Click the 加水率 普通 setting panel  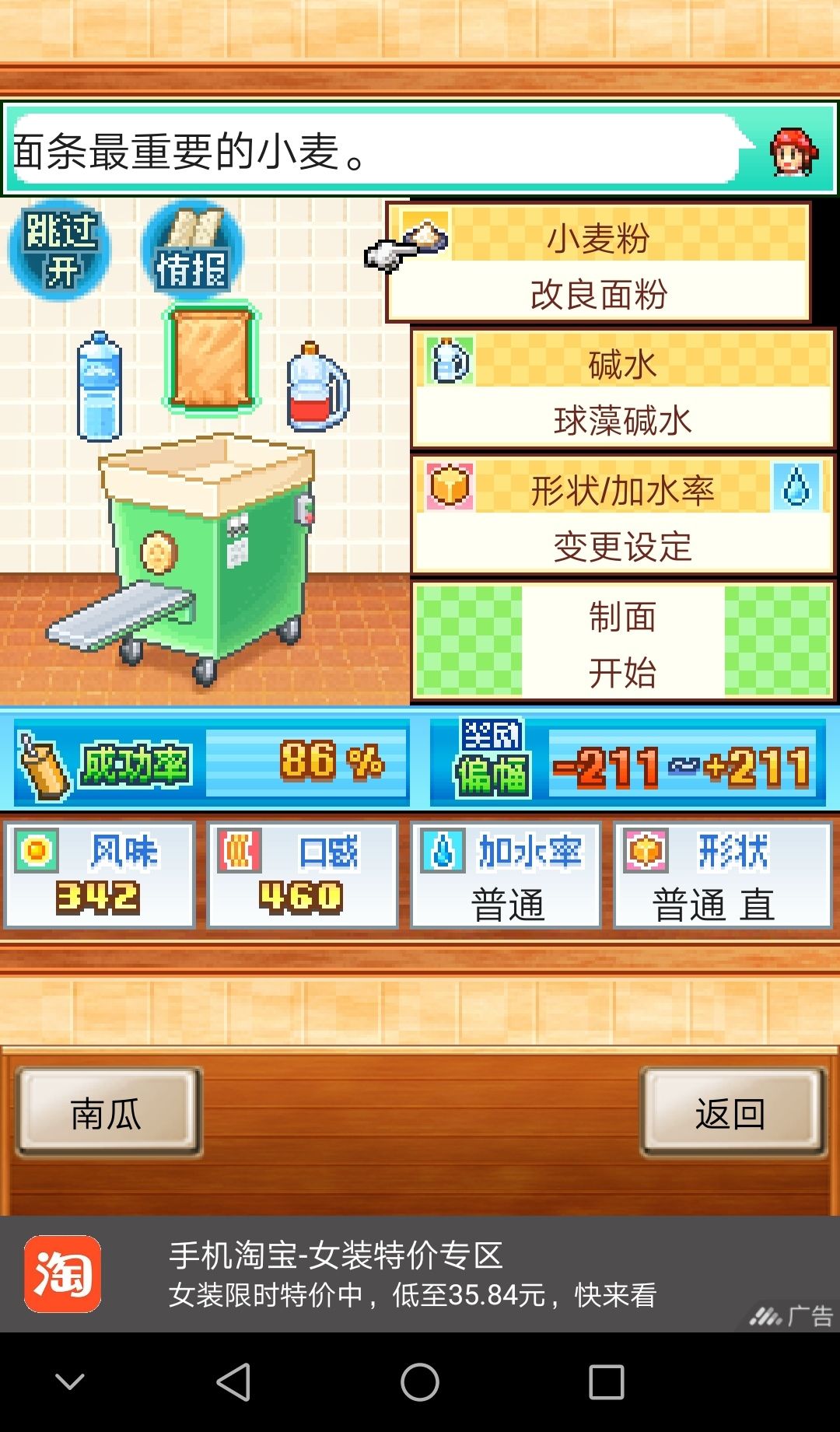(x=504, y=875)
